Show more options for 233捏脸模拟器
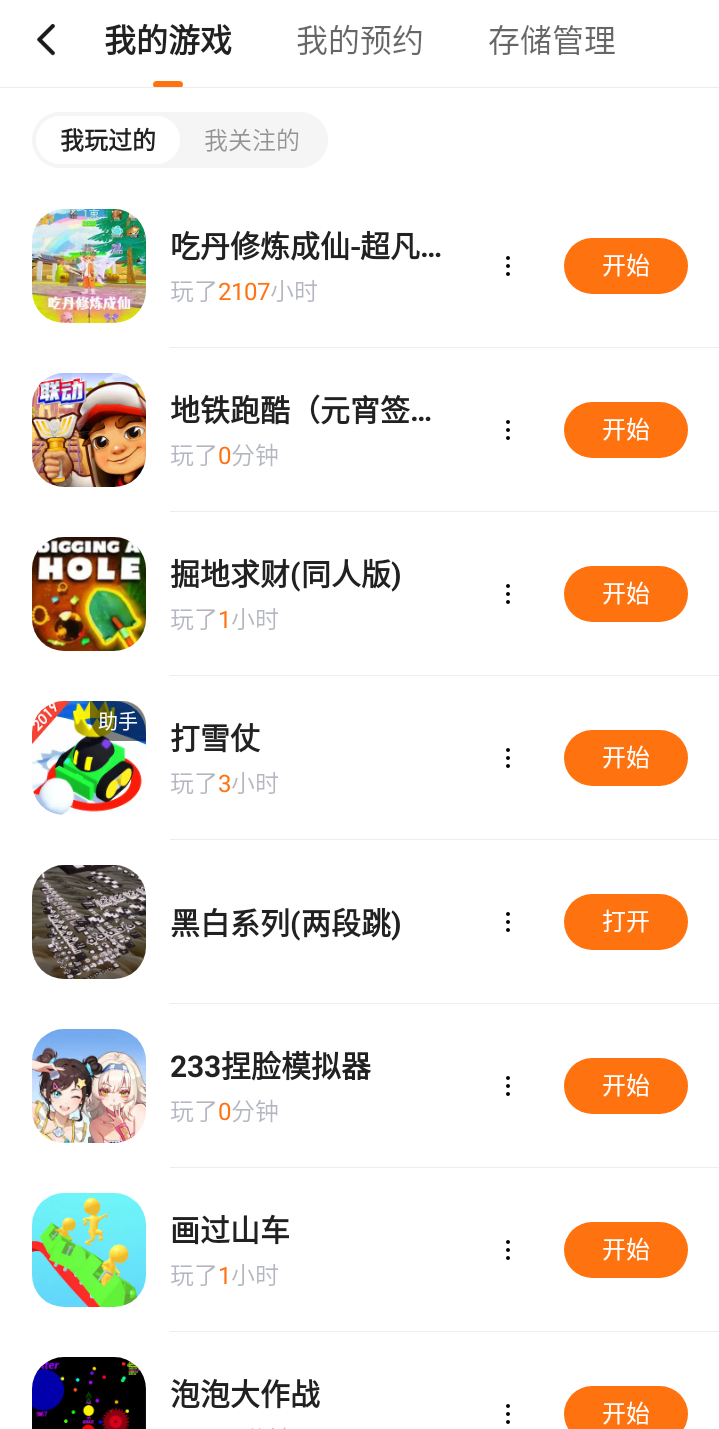 tap(508, 1086)
